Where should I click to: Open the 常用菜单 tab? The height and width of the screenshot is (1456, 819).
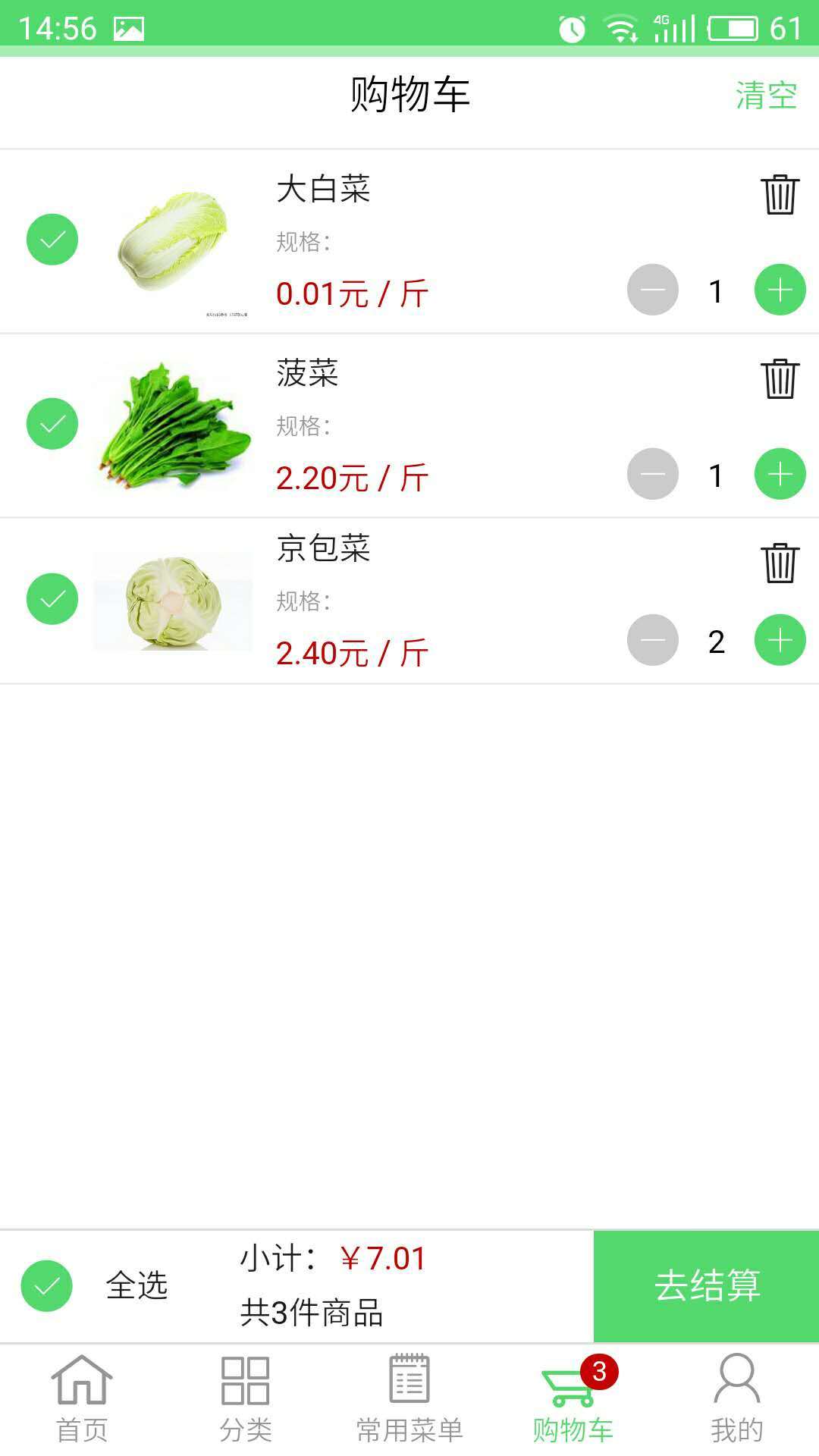tap(409, 1399)
